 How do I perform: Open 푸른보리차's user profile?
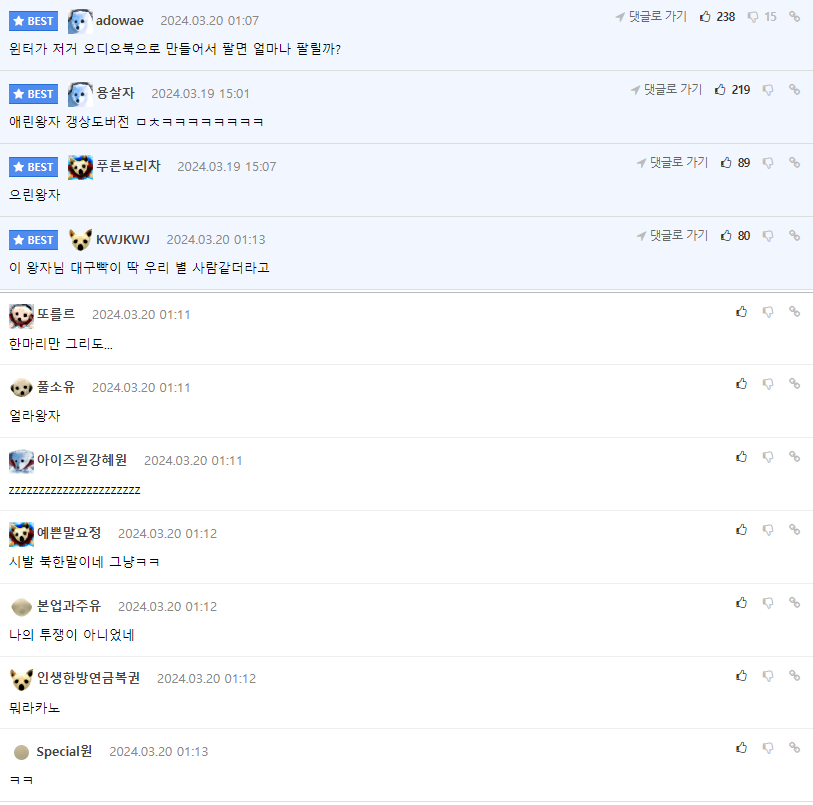click(x=128, y=166)
